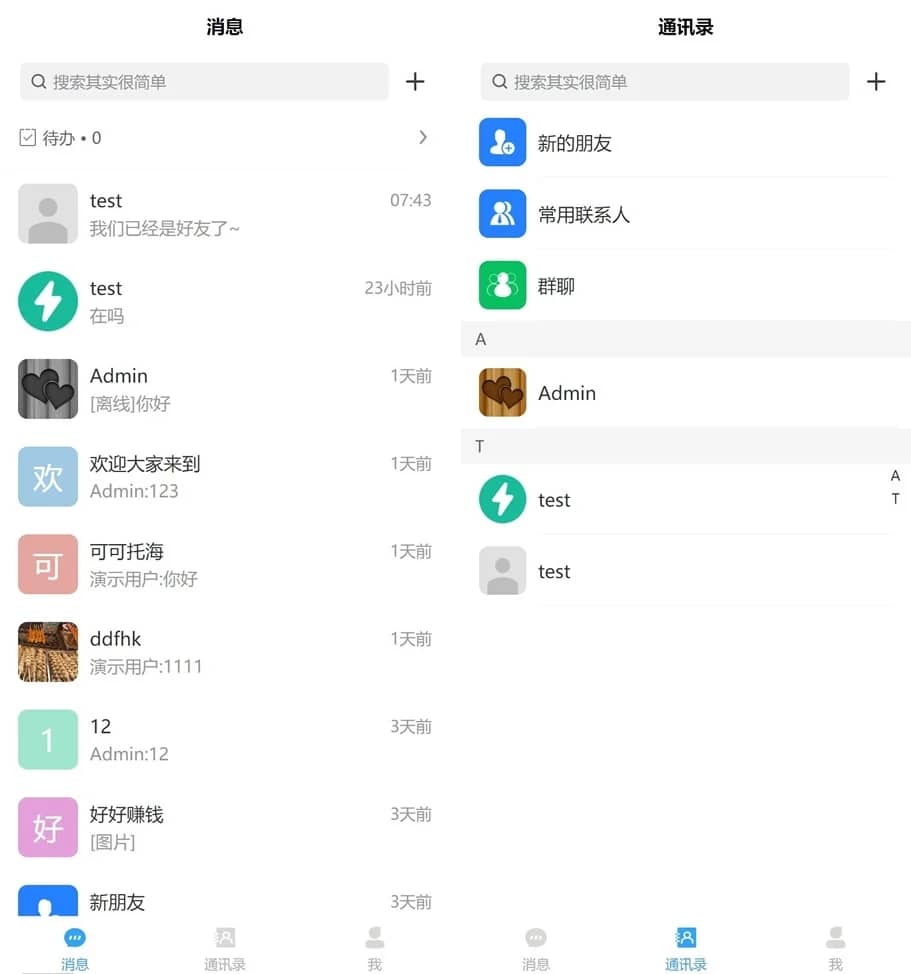Tap the 待办 checkbox icon

[x=28, y=138]
